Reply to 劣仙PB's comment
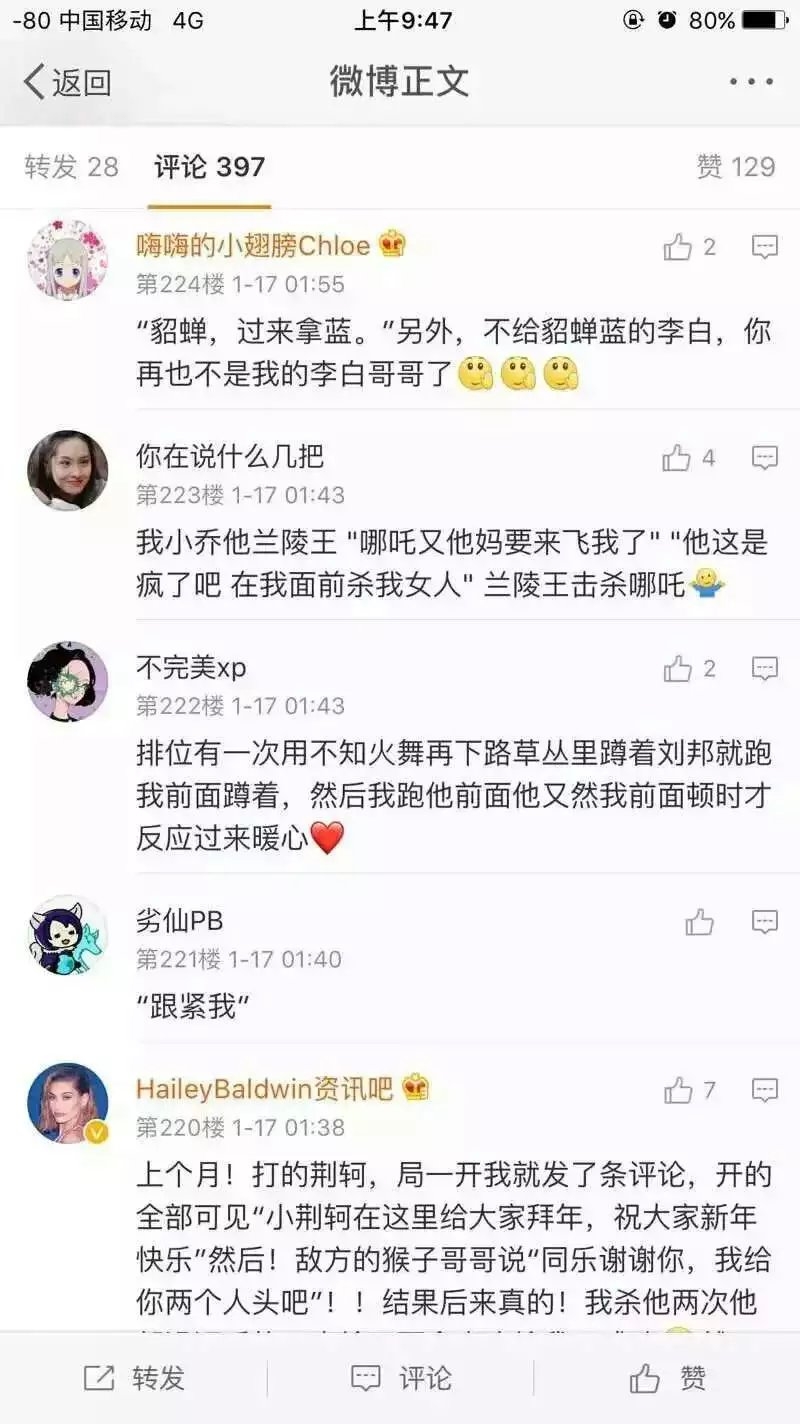Screen dimensions: 800x1424 (x=765, y=922)
